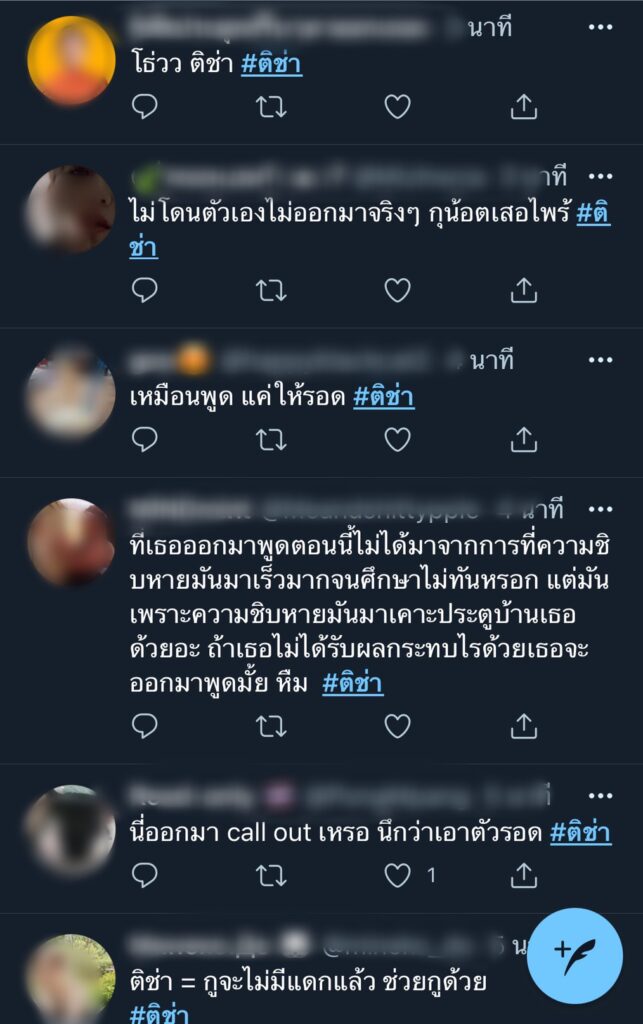The height and width of the screenshot is (1024, 643).
Task: Open hashtag link in 'เหมือนพูด แค่ให้รอด' tweet
Action: coord(384,398)
